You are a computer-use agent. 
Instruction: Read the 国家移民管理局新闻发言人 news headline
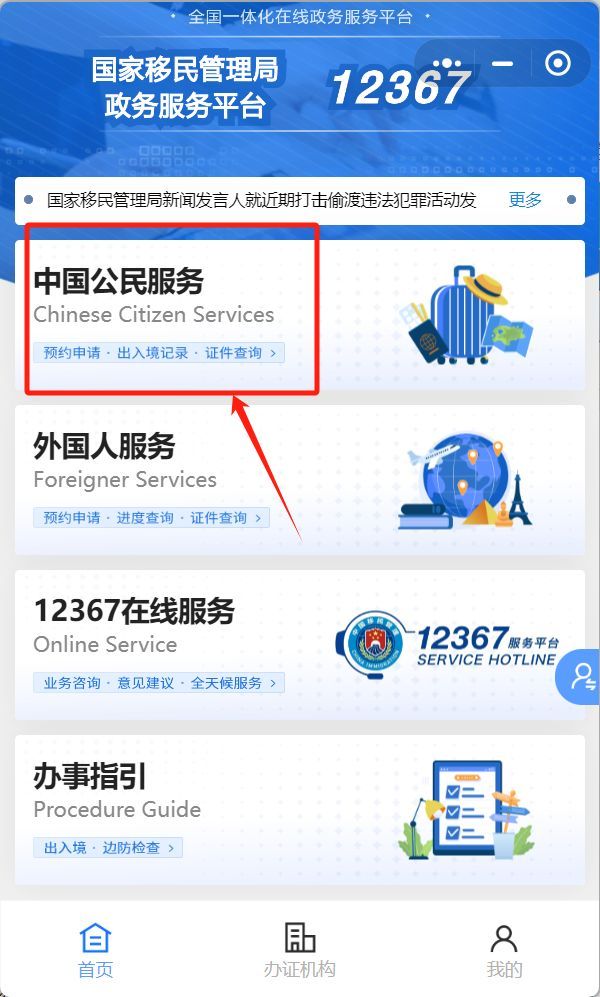[x=262, y=200]
